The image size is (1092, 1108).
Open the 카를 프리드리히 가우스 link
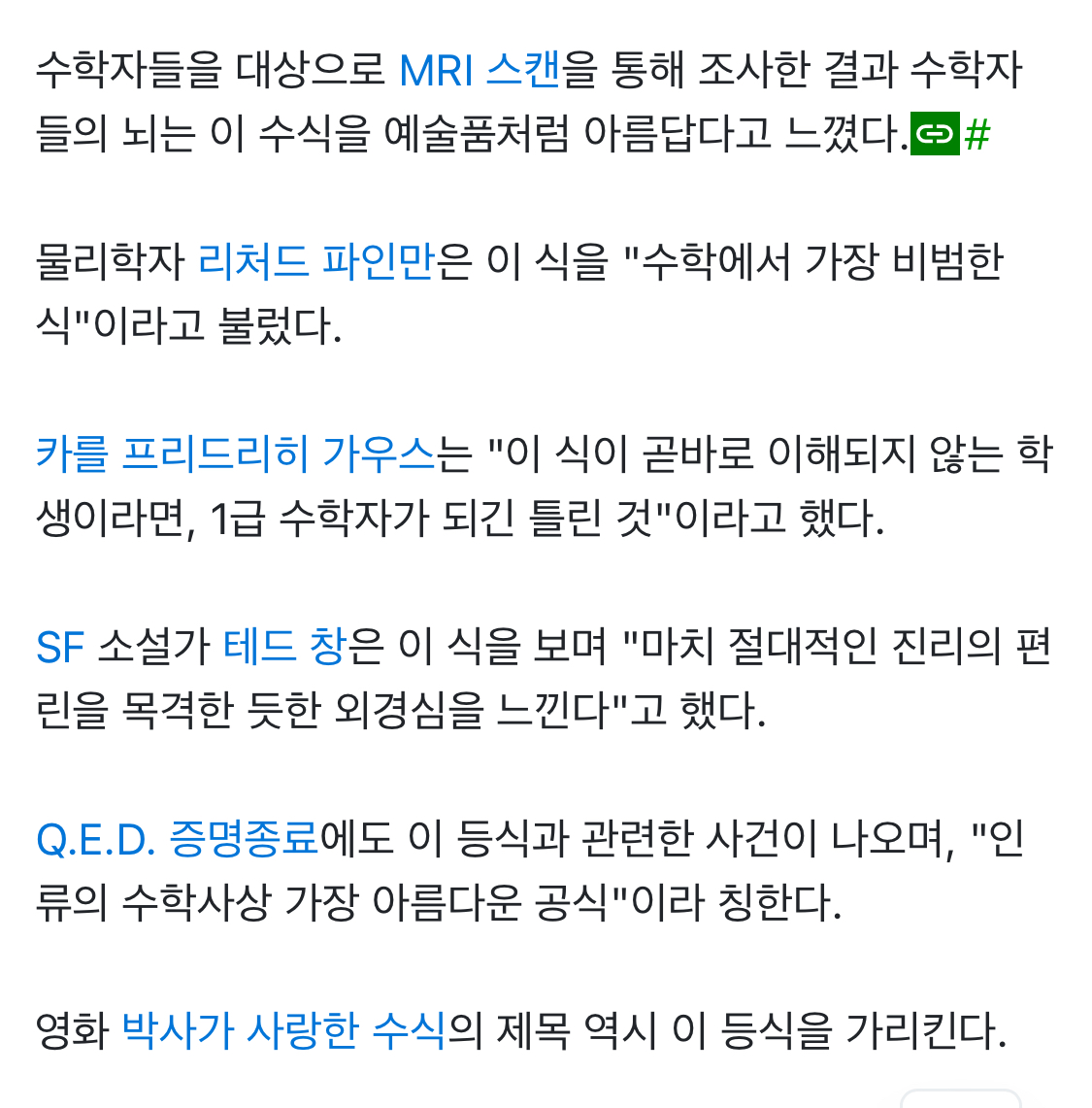point(235,453)
